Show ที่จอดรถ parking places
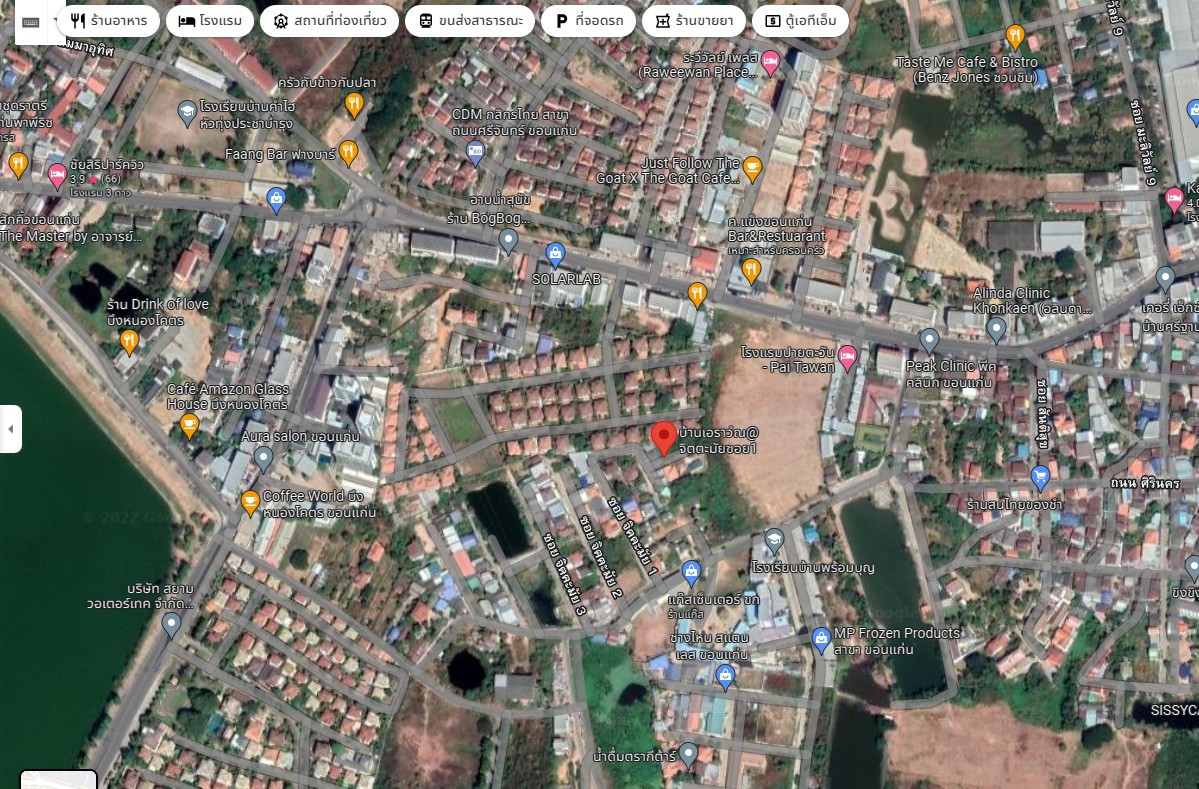 pos(588,21)
